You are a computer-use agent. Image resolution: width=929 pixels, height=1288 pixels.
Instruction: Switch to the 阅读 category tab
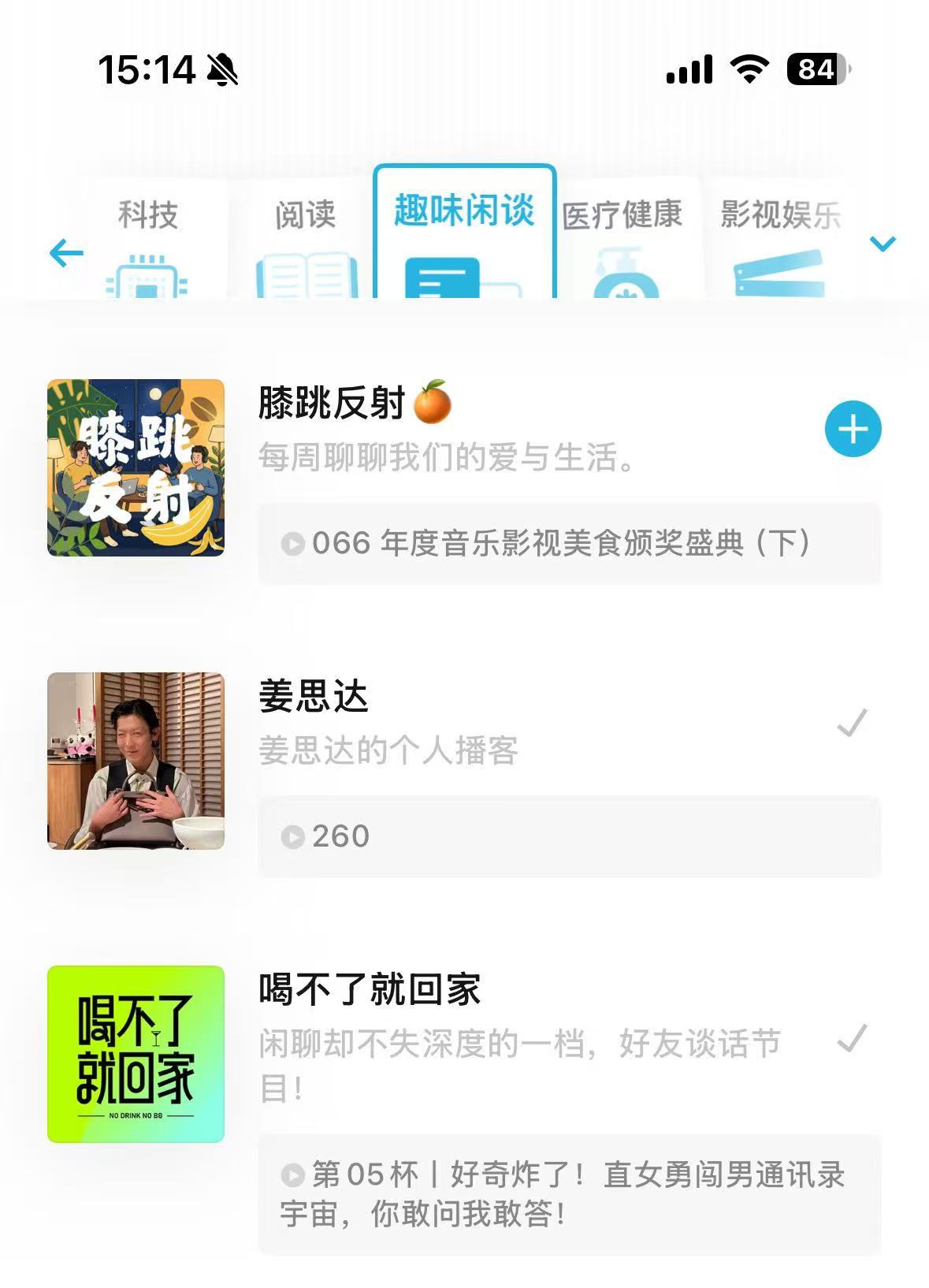pyautogui.click(x=306, y=236)
